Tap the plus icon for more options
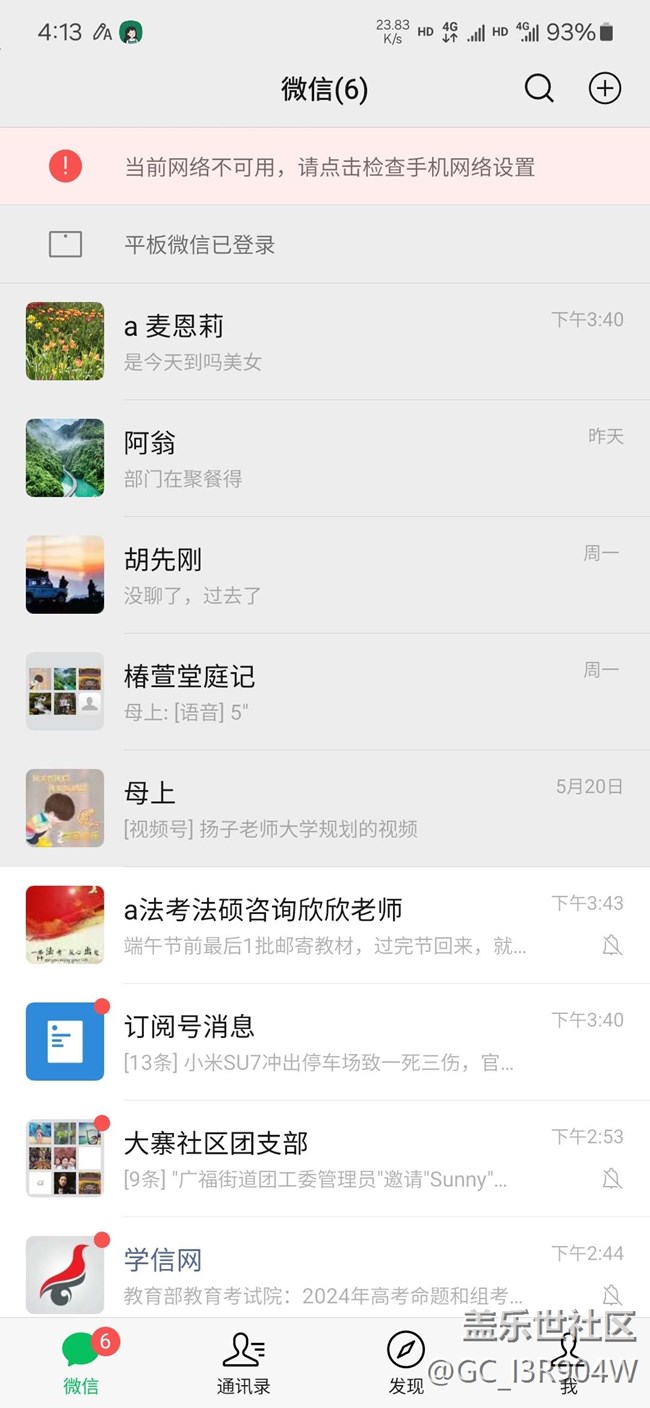This screenshot has width=650, height=1408. click(x=604, y=89)
